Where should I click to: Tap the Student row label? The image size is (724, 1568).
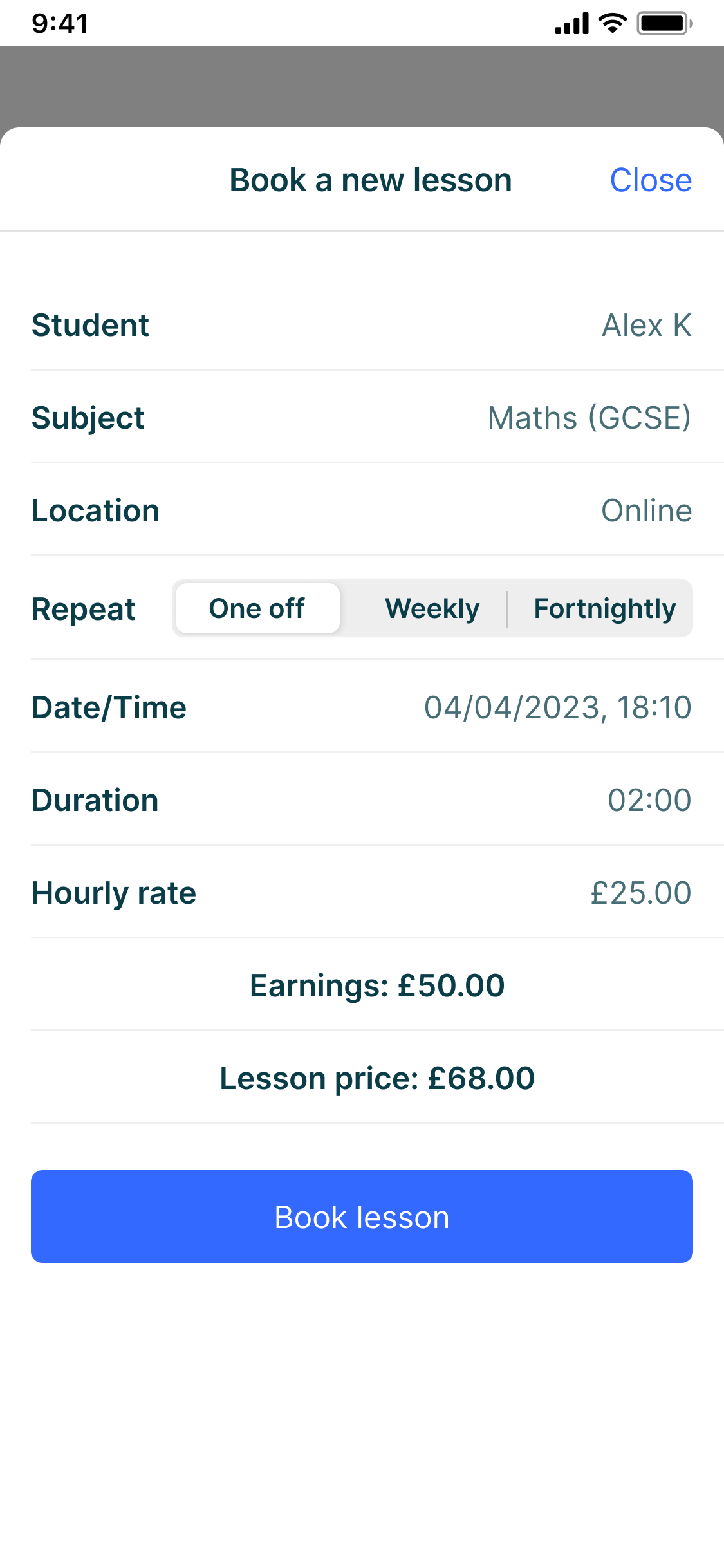90,325
